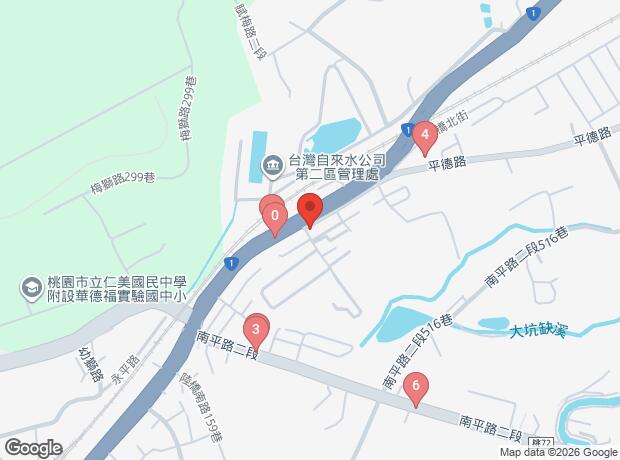Tap map marker number 4
The image size is (620, 460).
(x=424, y=135)
